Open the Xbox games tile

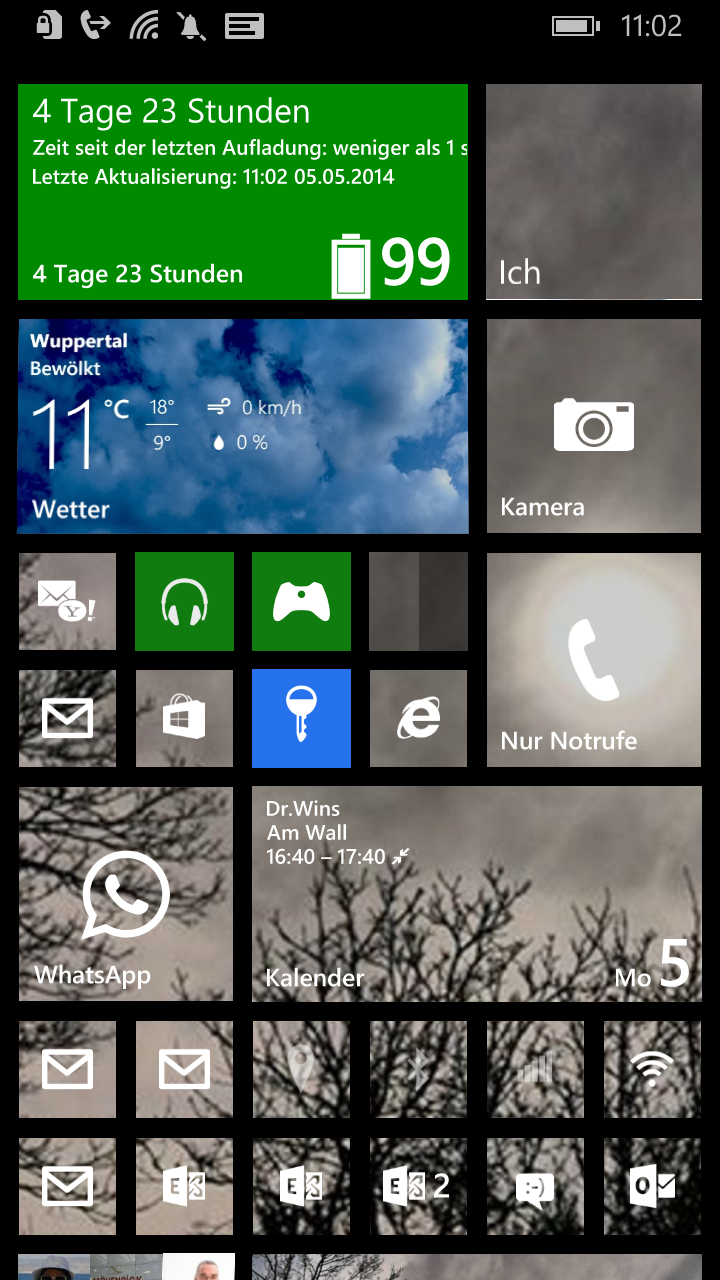click(301, 602)
